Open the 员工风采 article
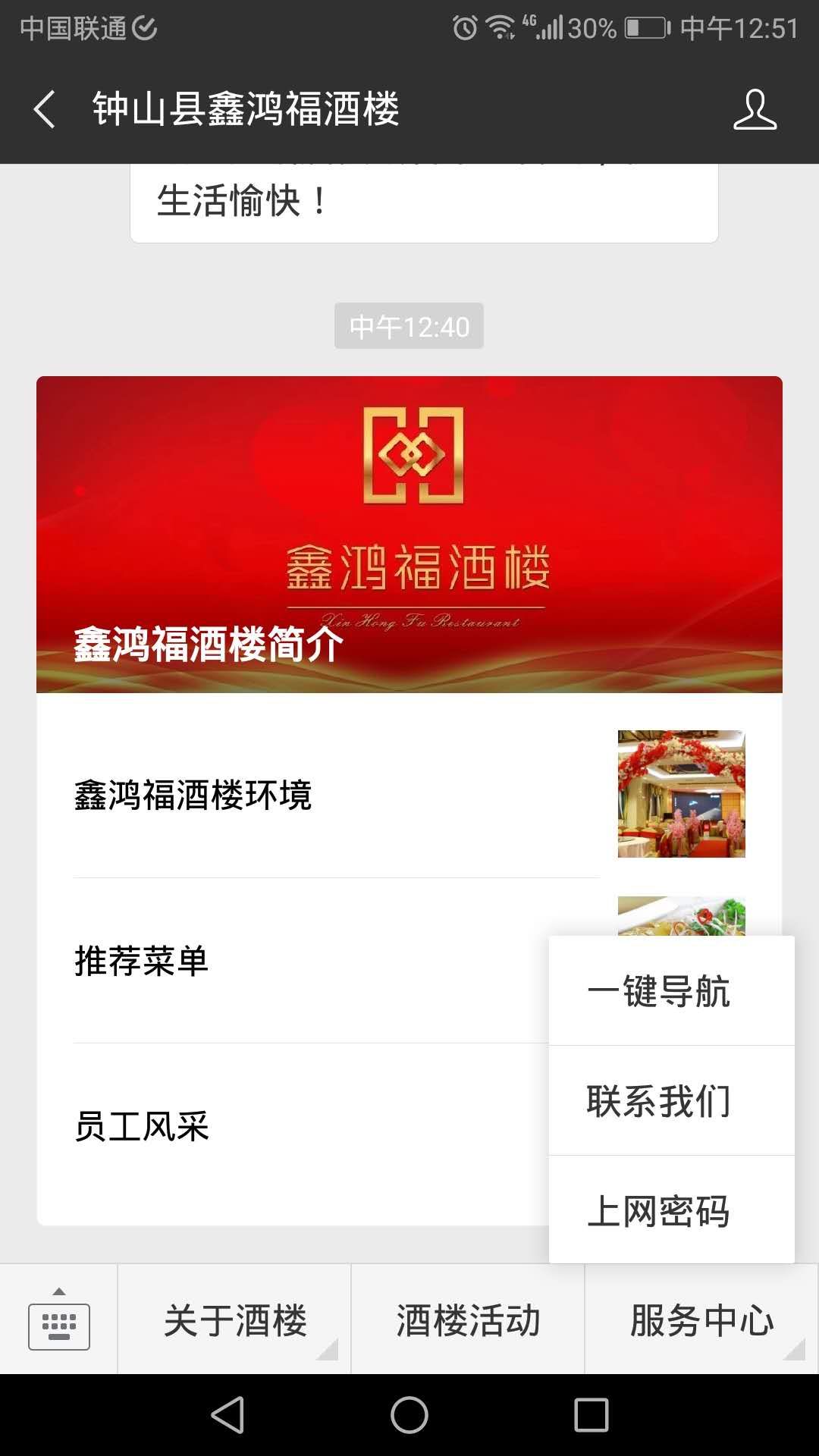The image size is (819, 1456). [288, 1126]
